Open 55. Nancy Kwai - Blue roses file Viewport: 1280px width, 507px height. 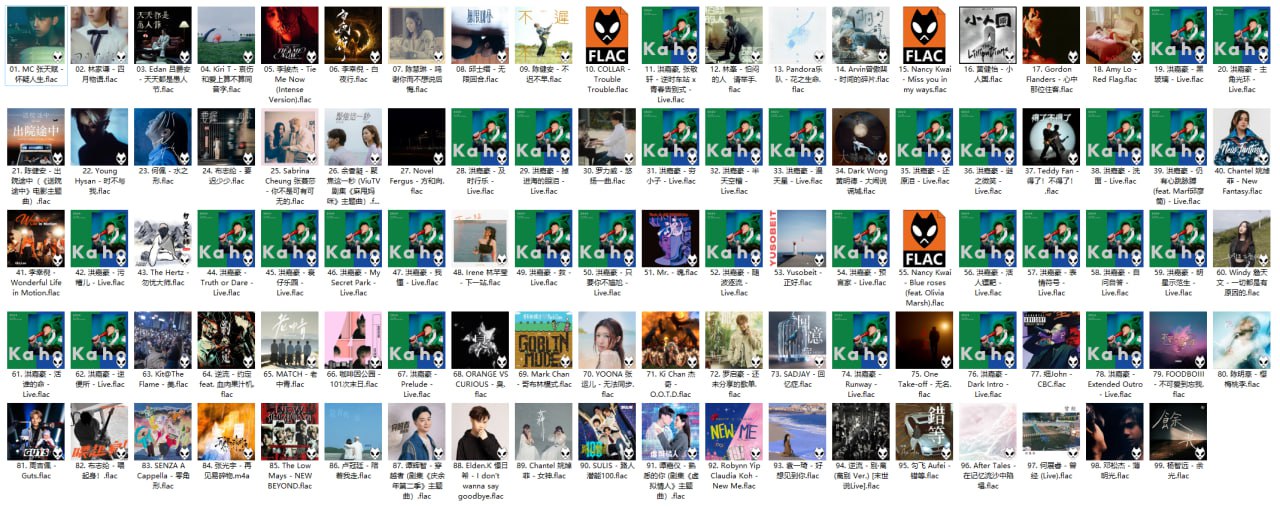point(924,238)
